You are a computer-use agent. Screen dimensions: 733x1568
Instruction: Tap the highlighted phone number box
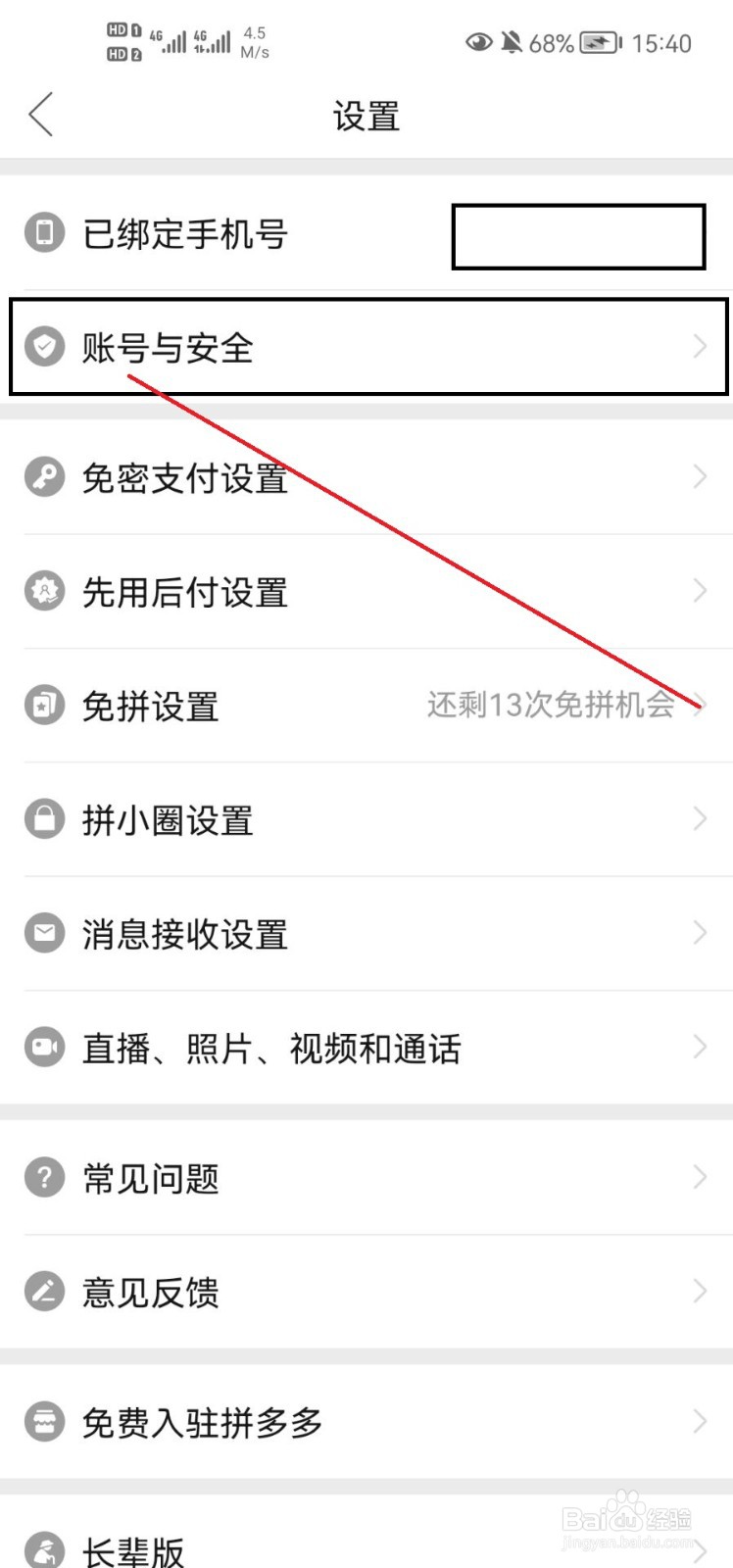(578, 235)
